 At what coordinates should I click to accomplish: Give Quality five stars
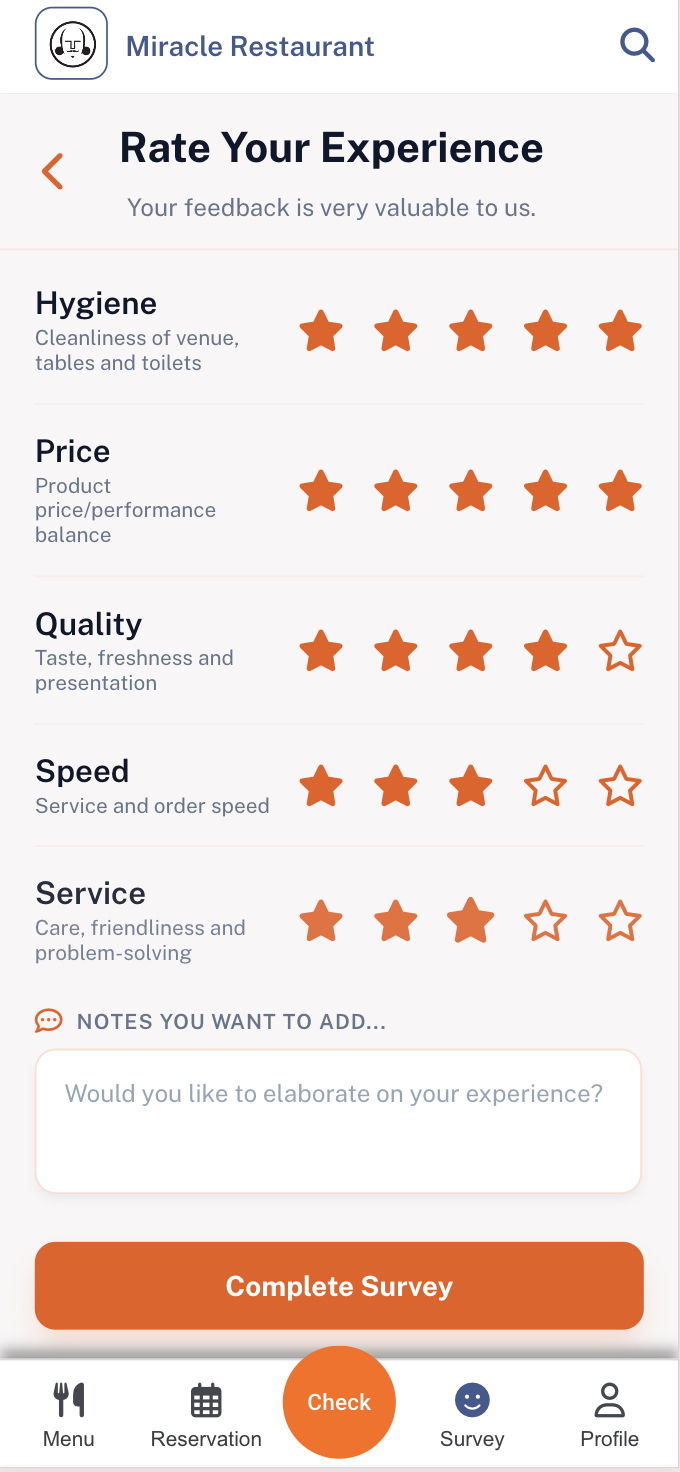click(x=620, y=651)
